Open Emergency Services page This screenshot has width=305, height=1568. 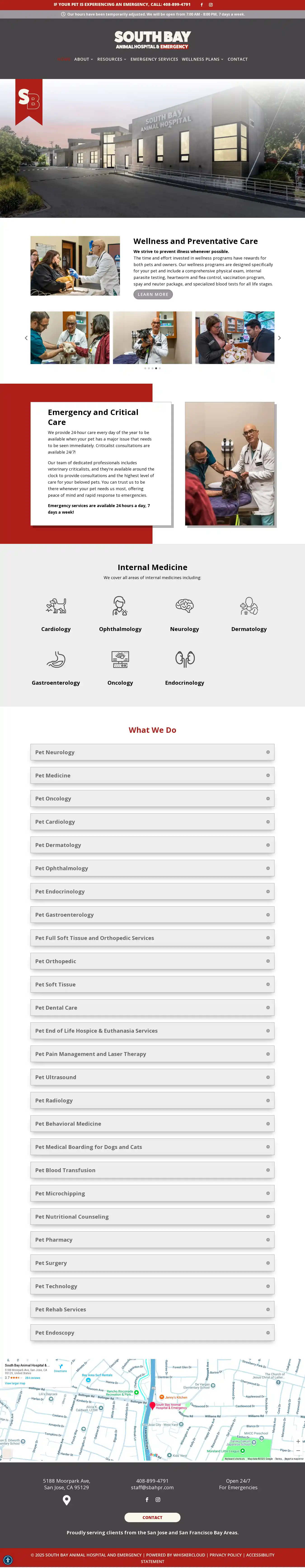[x=154, y=59]
